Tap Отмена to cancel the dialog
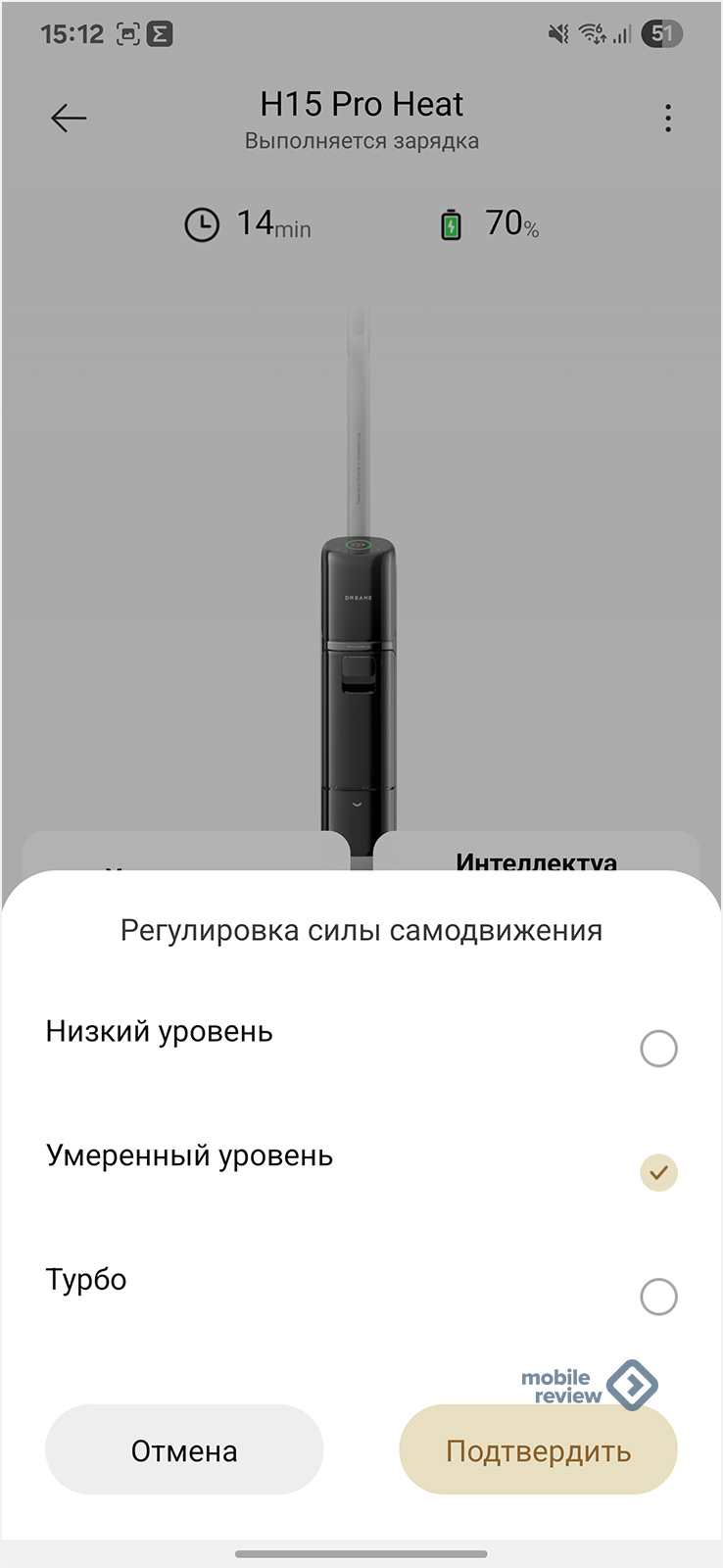Screen dimensions: 723x1568 (184, 1449)
